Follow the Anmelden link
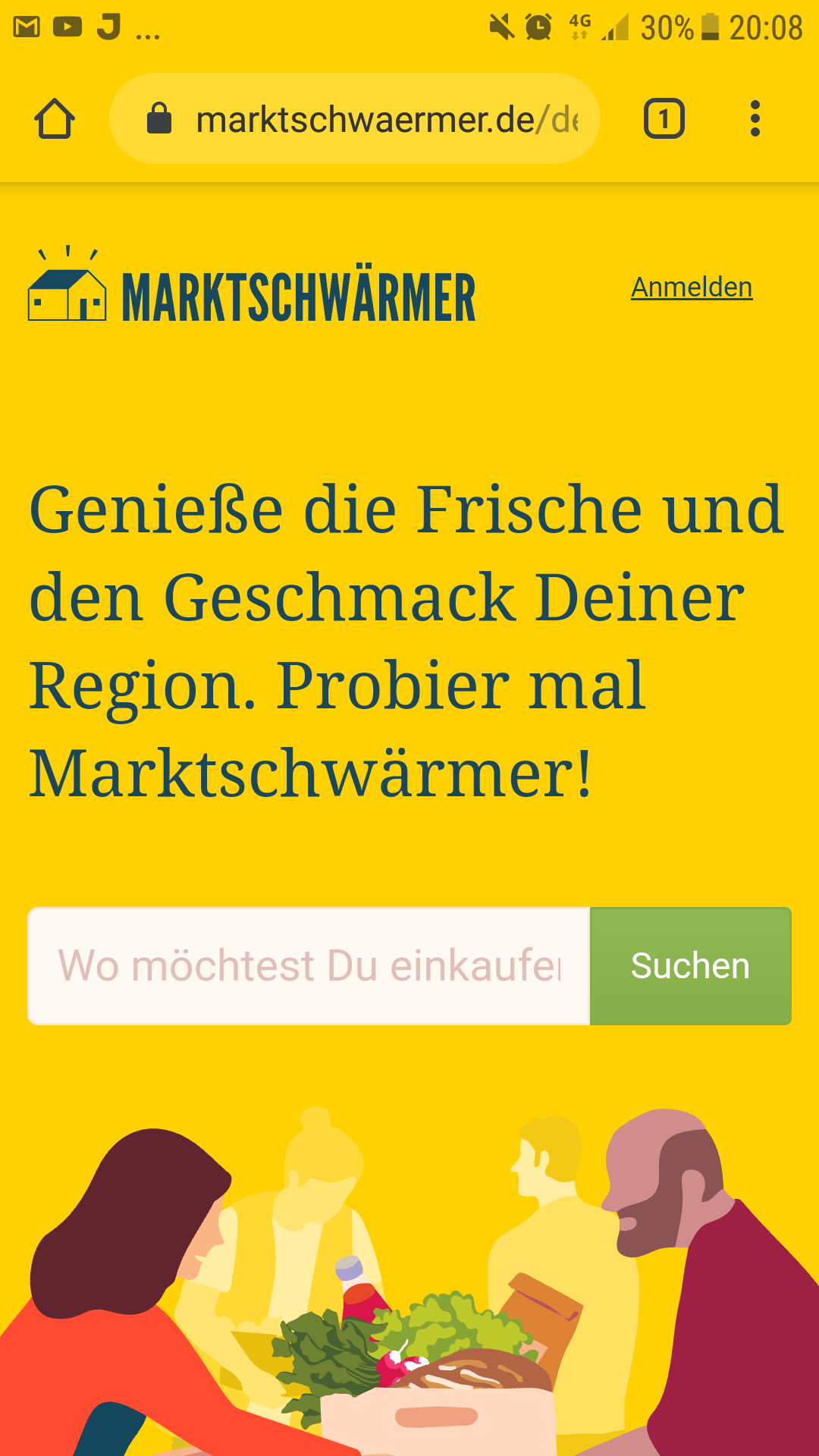Screen dimensions: 819x1456 click(692, 287)
